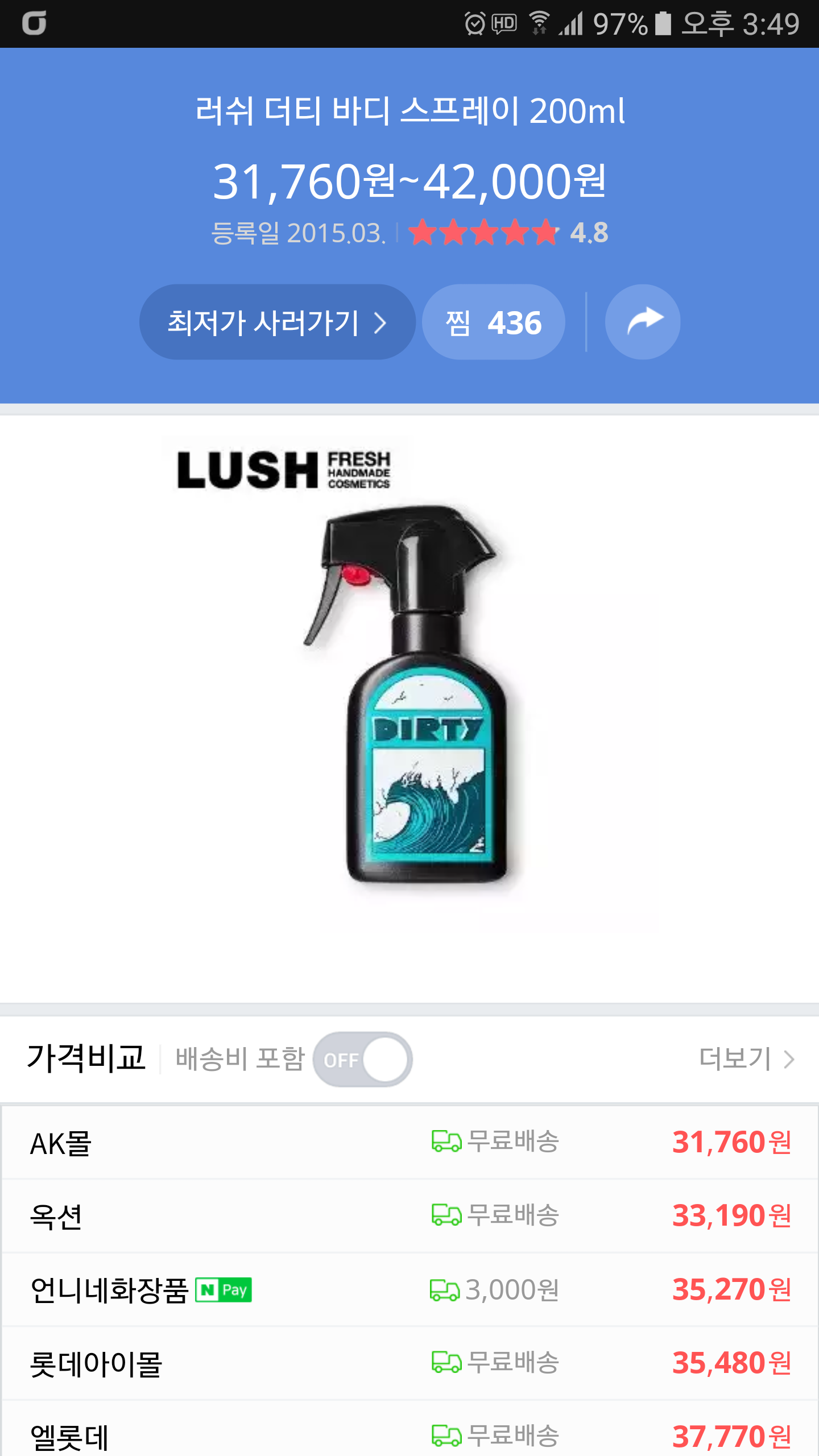819x1456 pixels.
Task: View the 롯데아이몰 price listing
Action: point(409,1363)
